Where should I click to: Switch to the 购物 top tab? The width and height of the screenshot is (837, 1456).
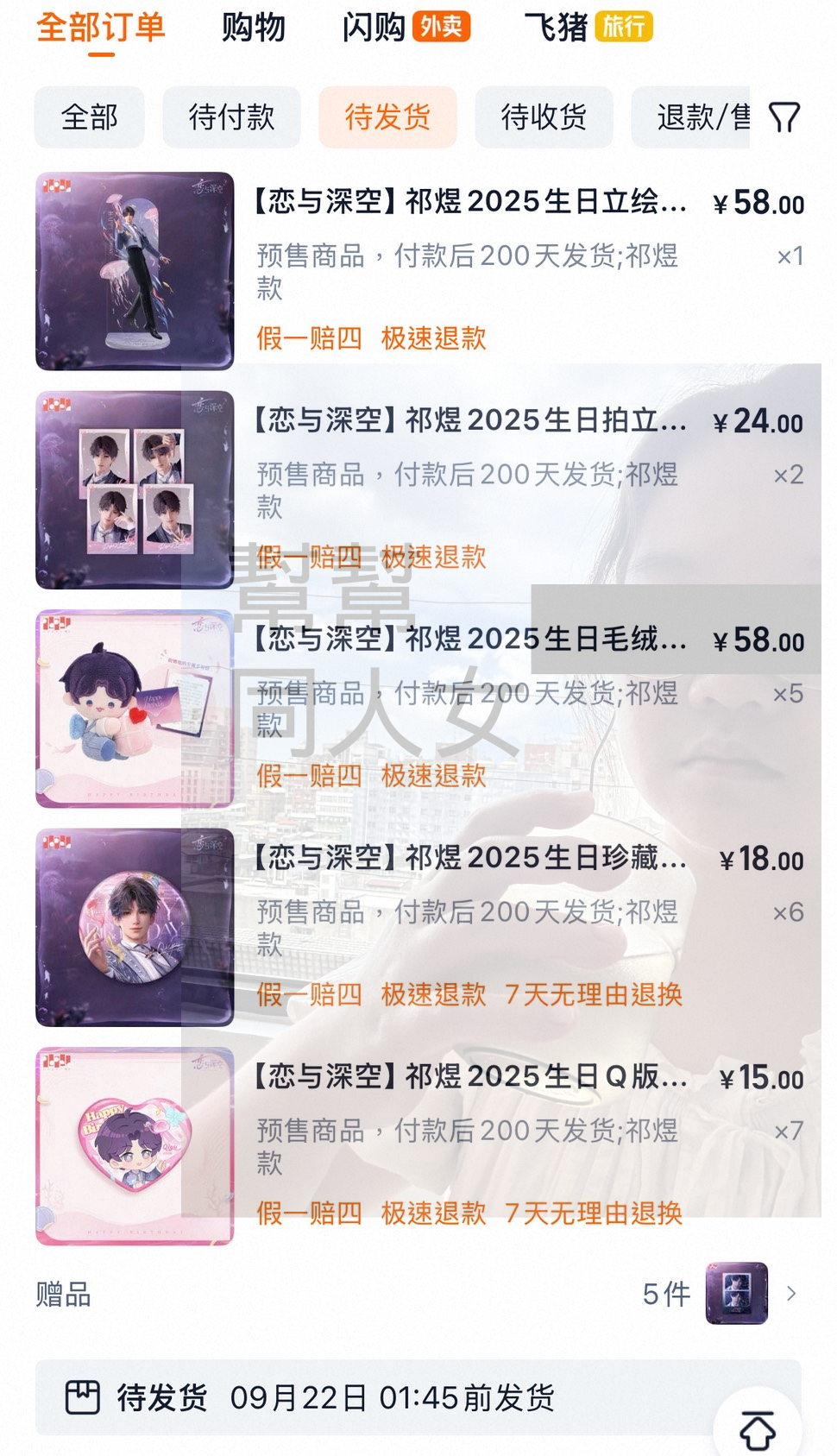(253, 28)
